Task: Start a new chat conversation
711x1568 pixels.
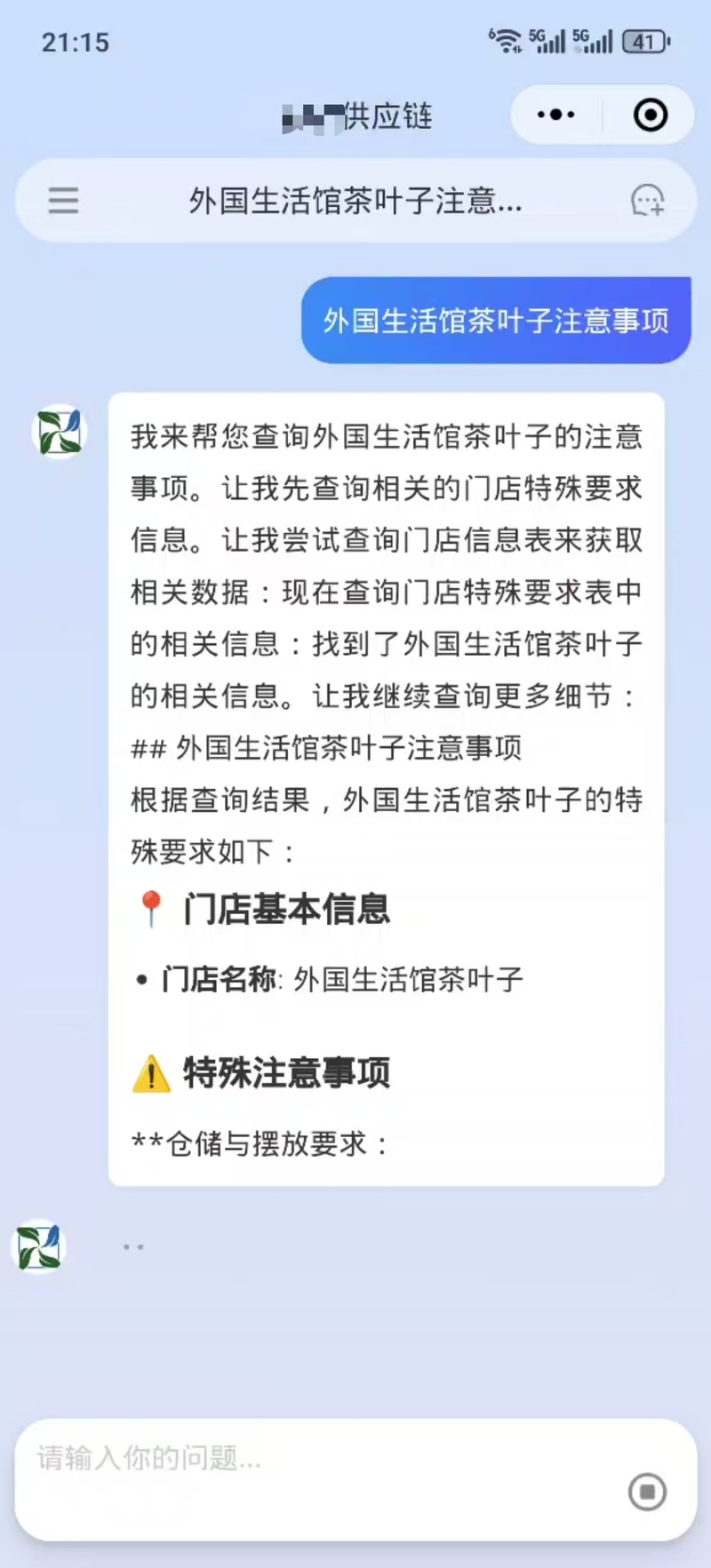Action: (x=647, y=200)
